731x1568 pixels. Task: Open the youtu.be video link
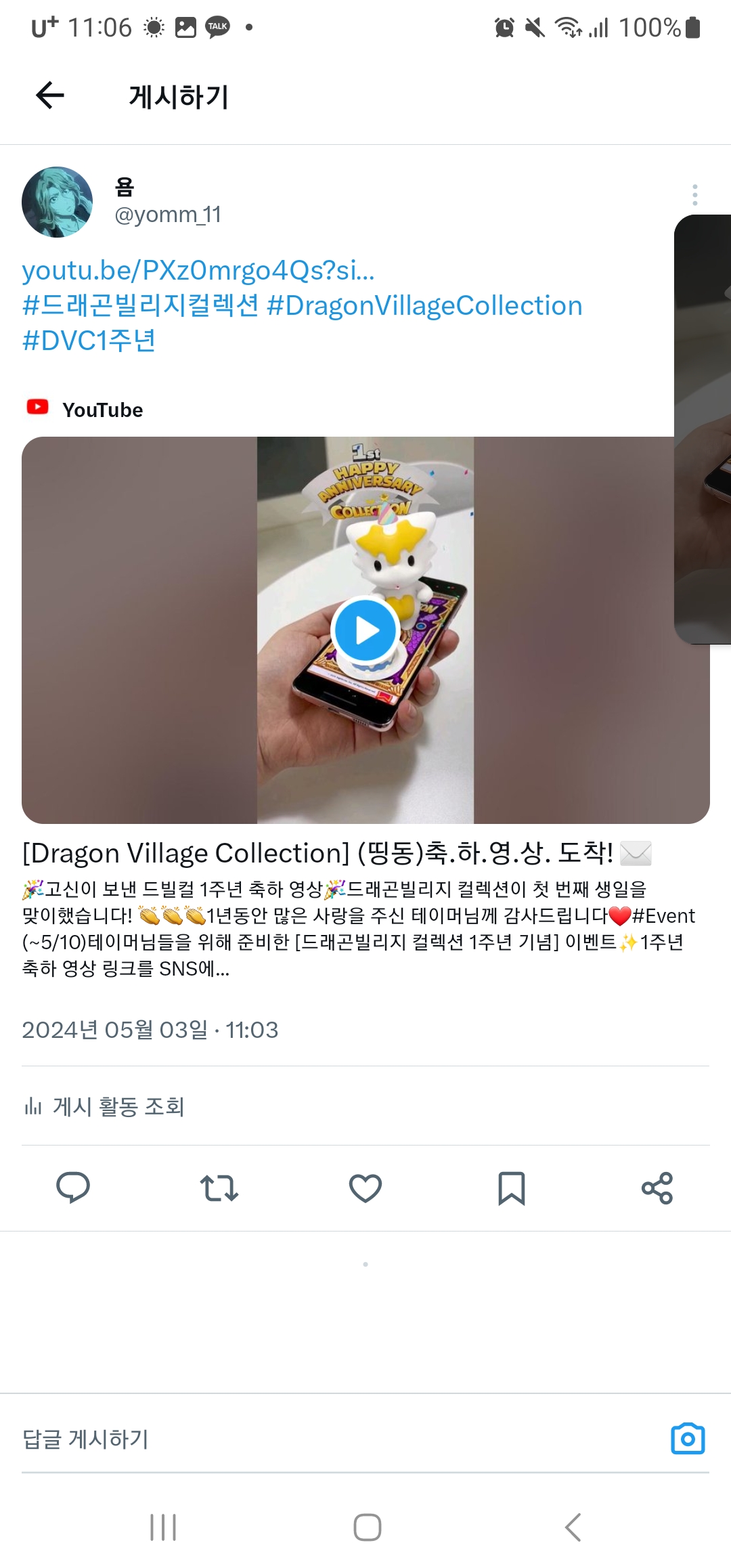pos(198,270)
